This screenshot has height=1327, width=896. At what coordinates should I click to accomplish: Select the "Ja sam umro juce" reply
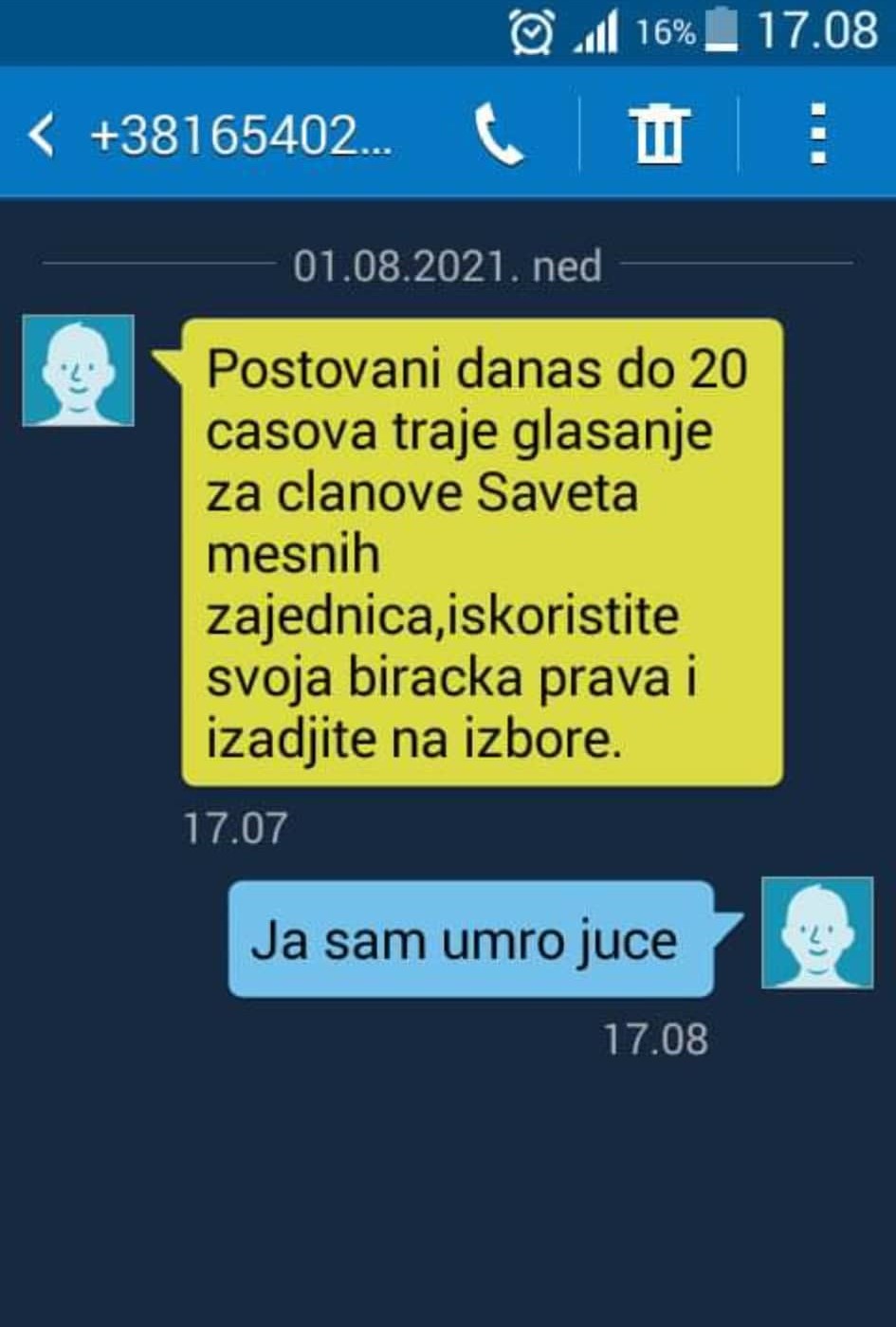(471, 940)
